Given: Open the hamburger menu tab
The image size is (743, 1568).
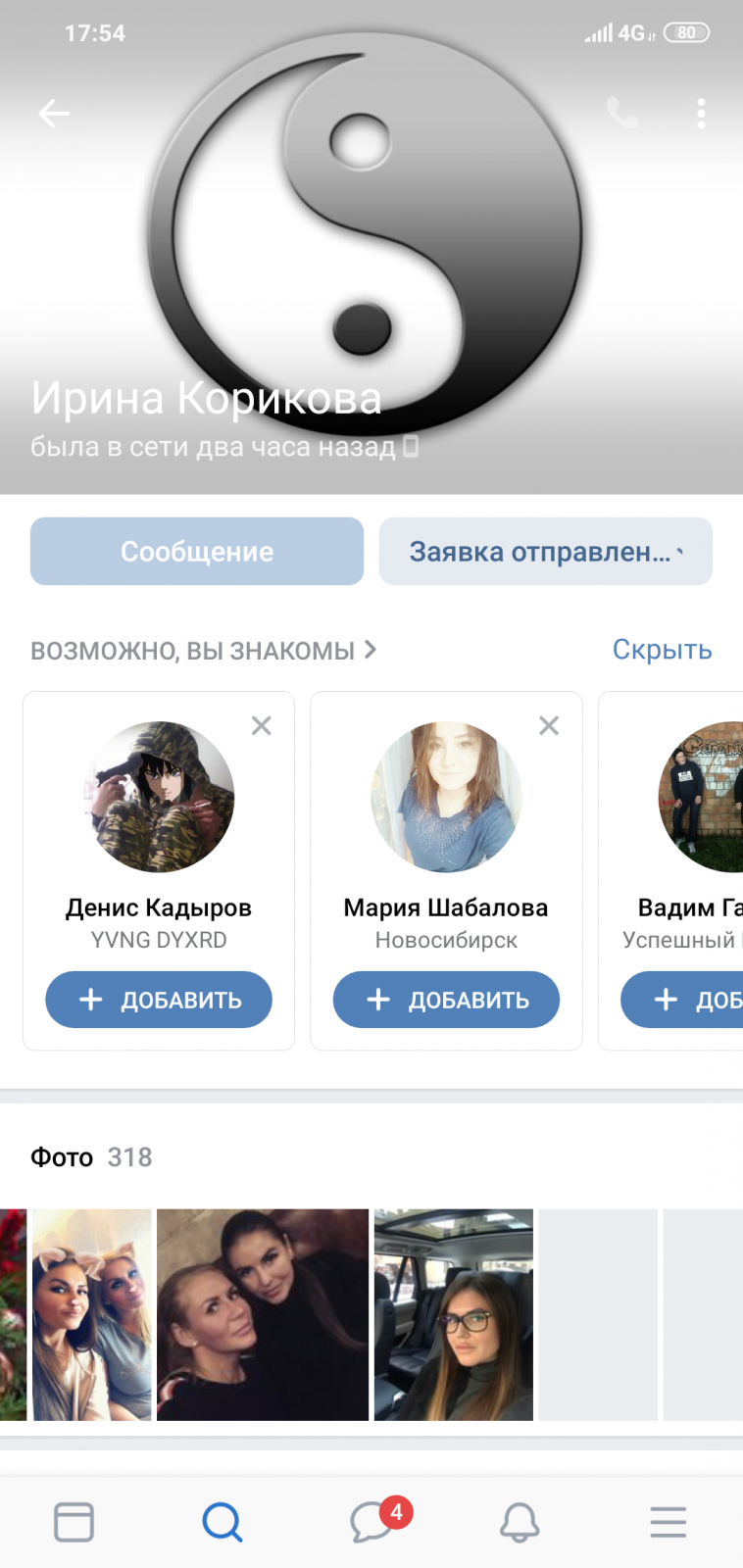Looking at the screenshot, I should coord(669,1522).
